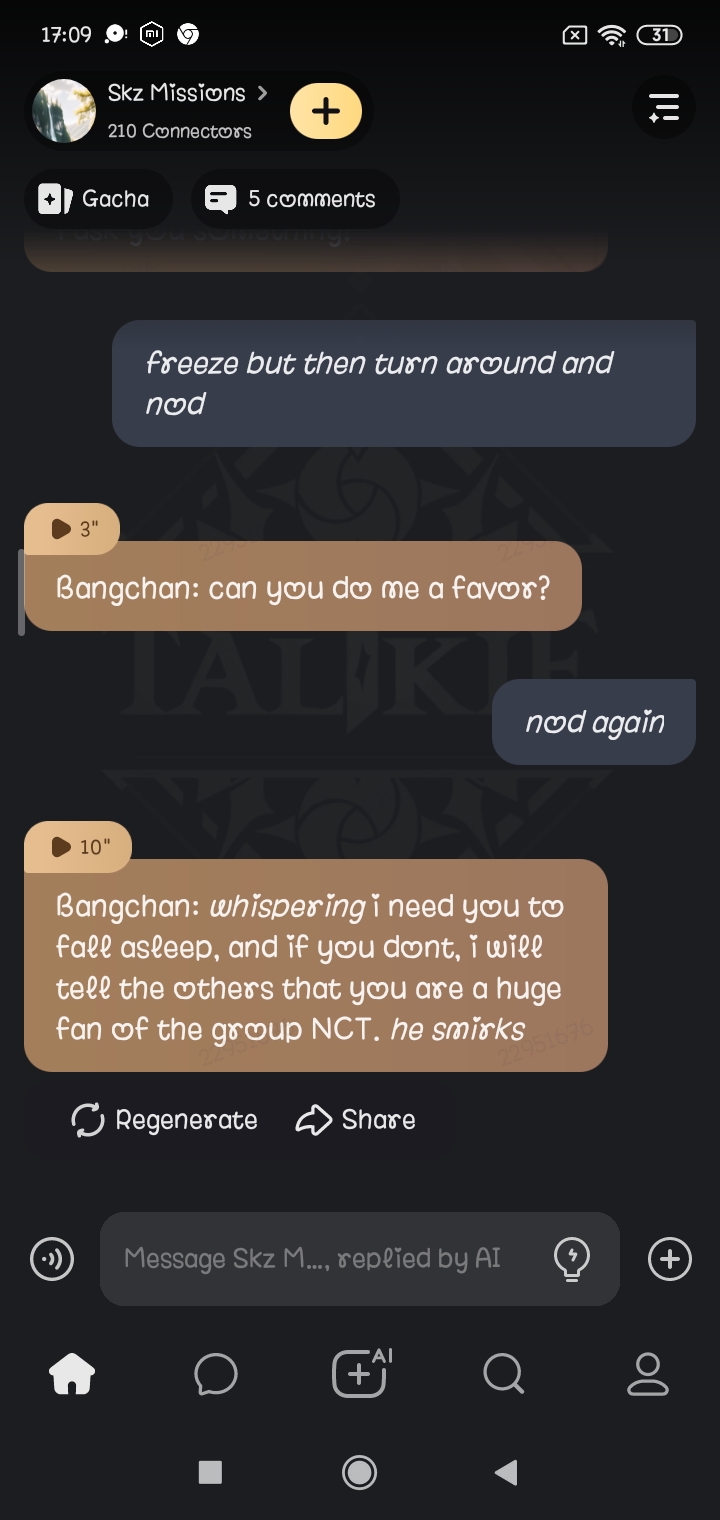Open the Gacha chip
The height and width of the screenshot is (1520, 720).
97,199
